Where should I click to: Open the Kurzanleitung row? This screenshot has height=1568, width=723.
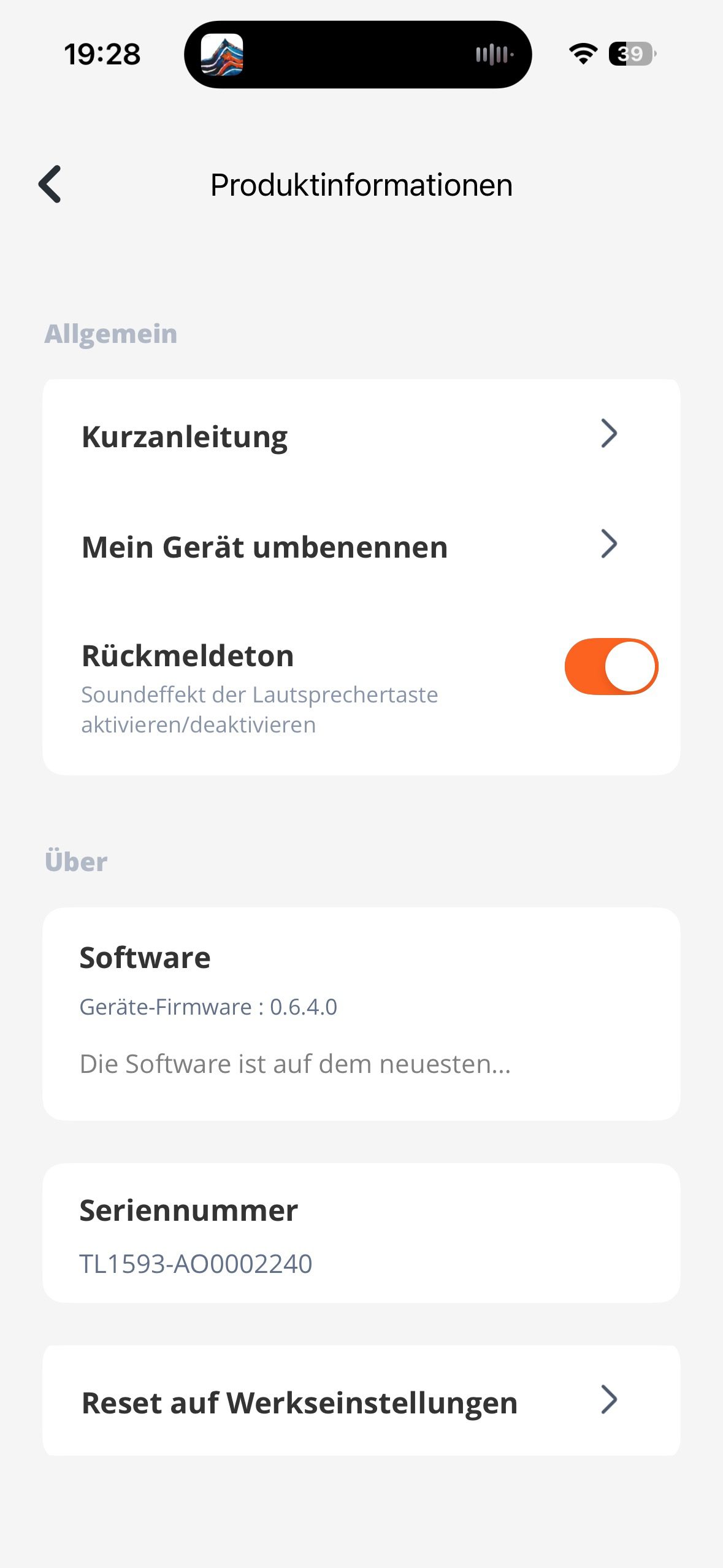click(x=361, y=436)
